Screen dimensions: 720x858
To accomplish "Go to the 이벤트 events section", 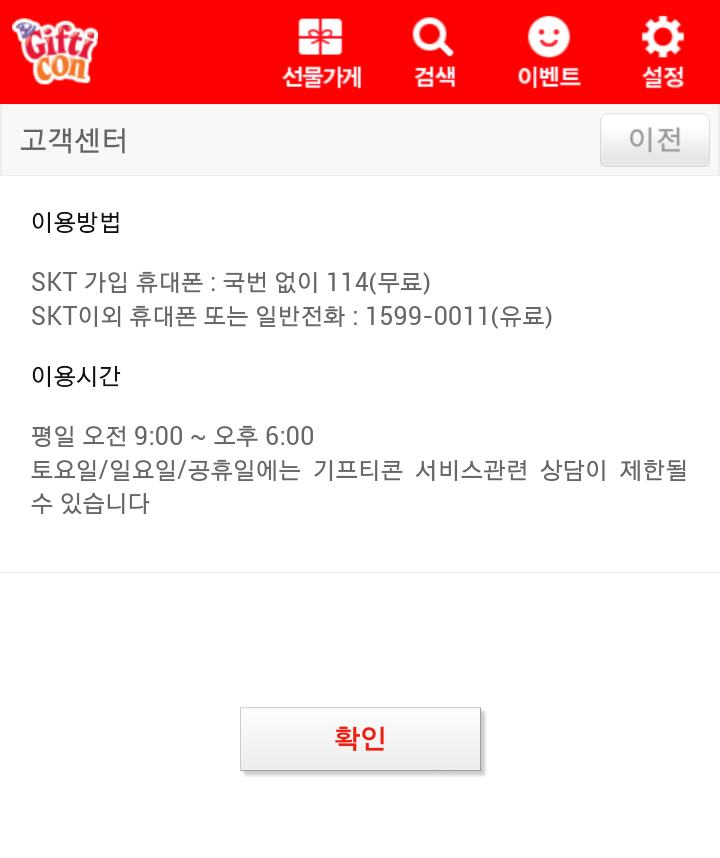I will 549,53.
